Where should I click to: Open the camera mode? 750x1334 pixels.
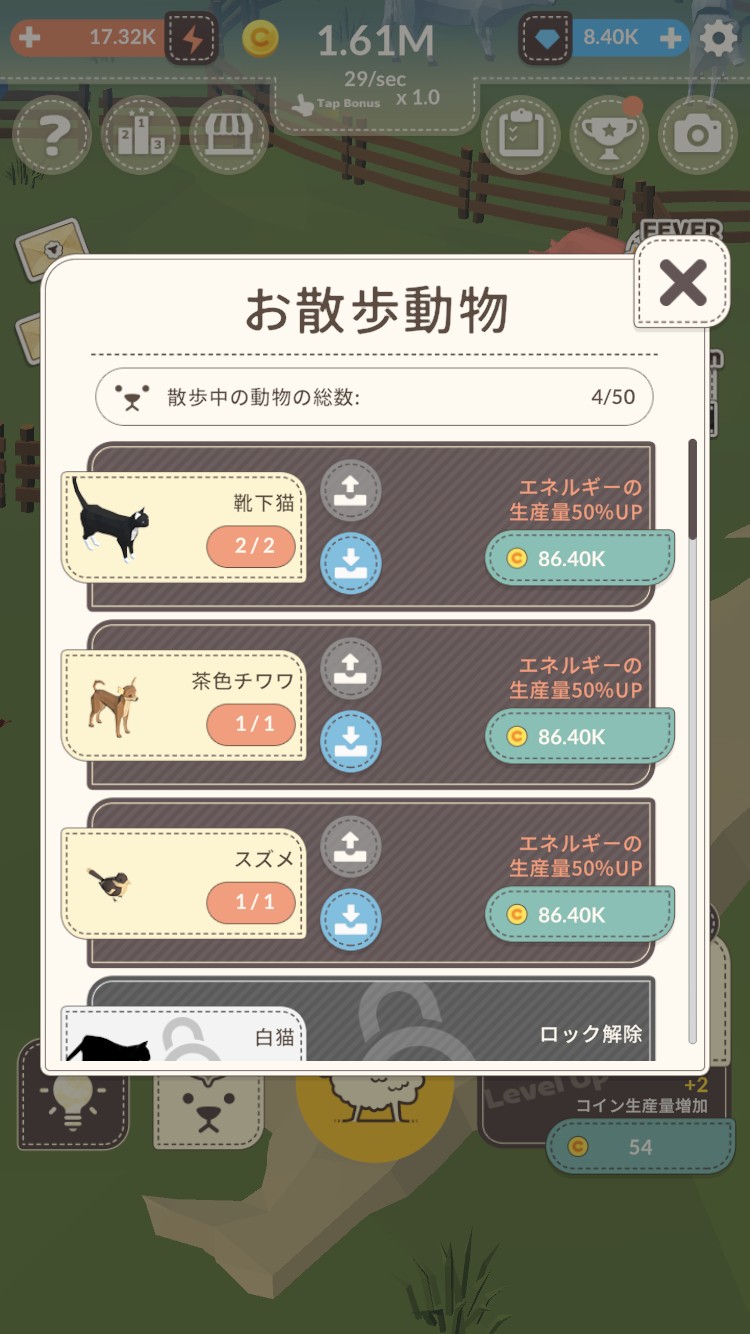[697, 135]
